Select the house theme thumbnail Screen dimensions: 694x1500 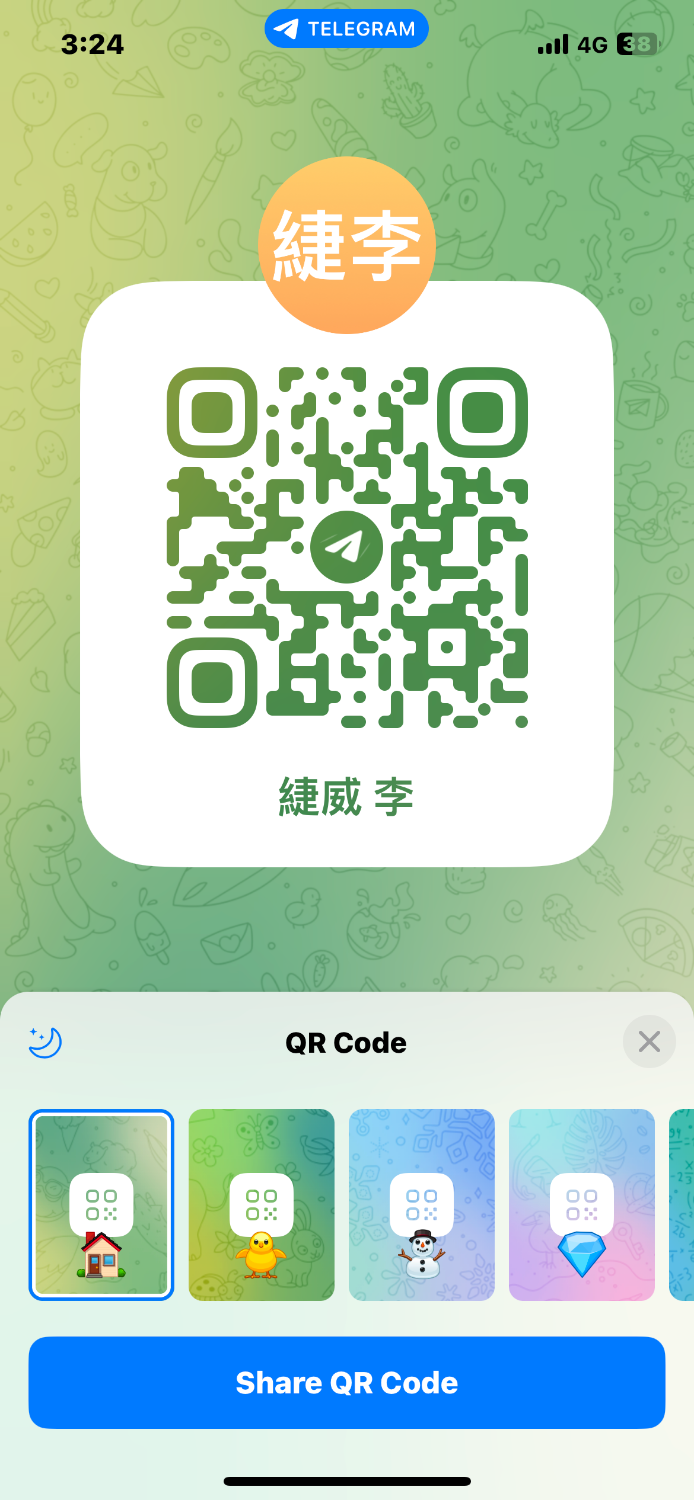(101, 1205)
